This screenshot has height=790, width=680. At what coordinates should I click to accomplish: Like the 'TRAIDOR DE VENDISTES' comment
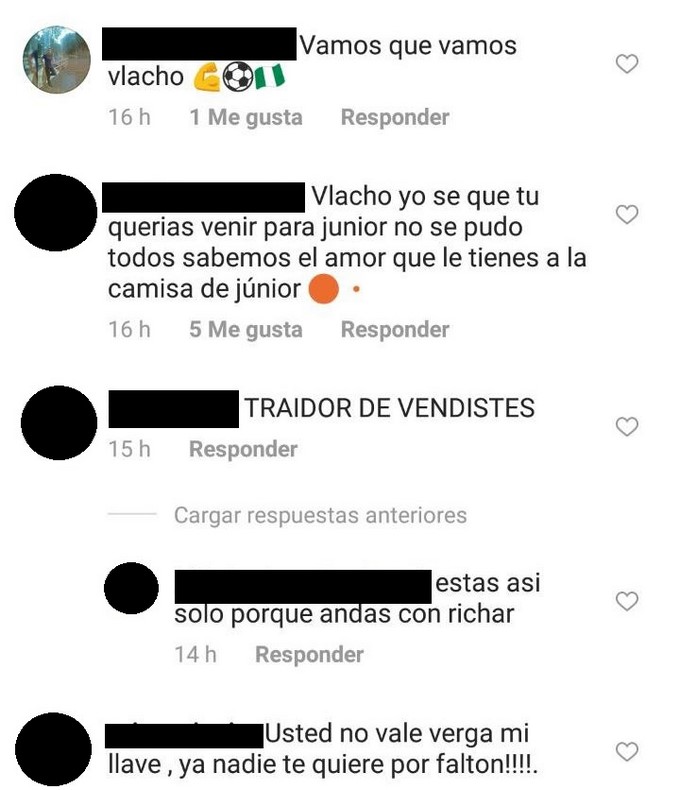[626, 427]
